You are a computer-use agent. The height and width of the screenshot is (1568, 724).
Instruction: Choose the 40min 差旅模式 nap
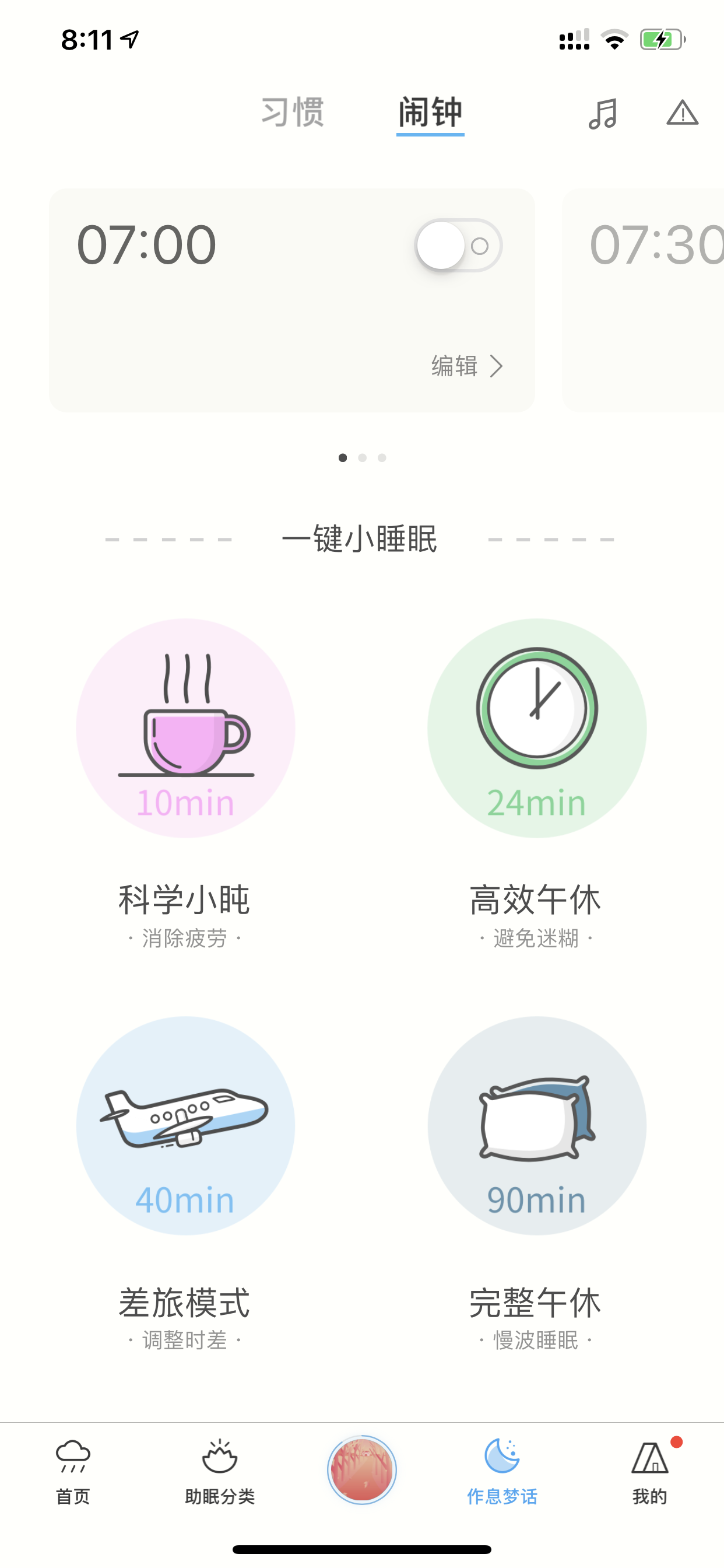coord(185,1125)
